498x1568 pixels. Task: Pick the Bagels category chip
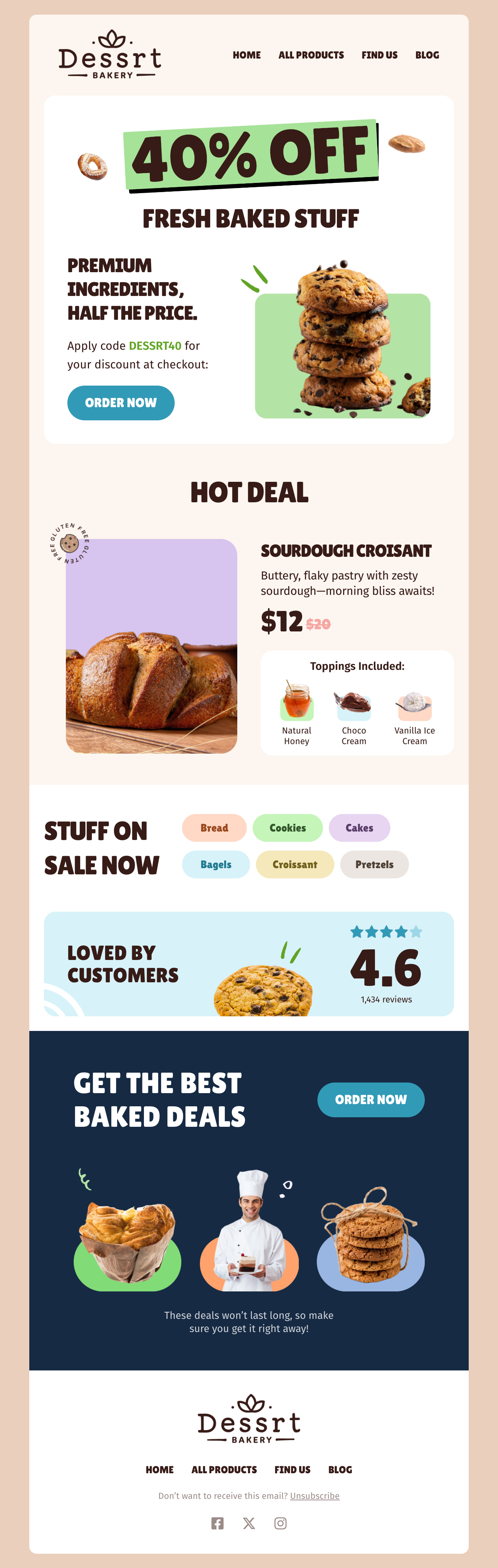[x=216, y=864]
